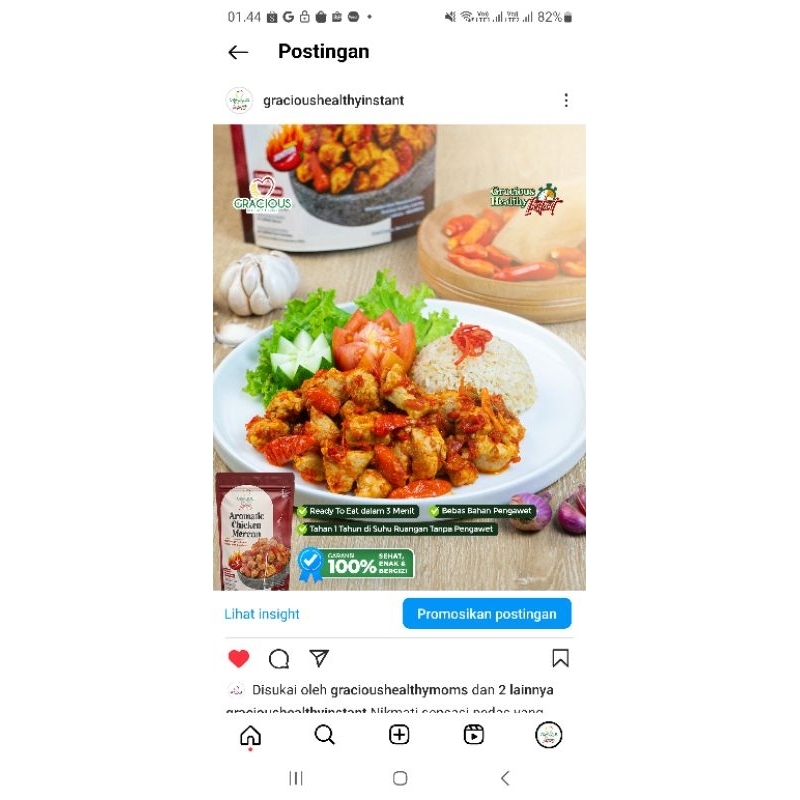The width and height of the screenshot is (800, 800).
Task: Go back from the Postingan screen
Action: (238, 52)
